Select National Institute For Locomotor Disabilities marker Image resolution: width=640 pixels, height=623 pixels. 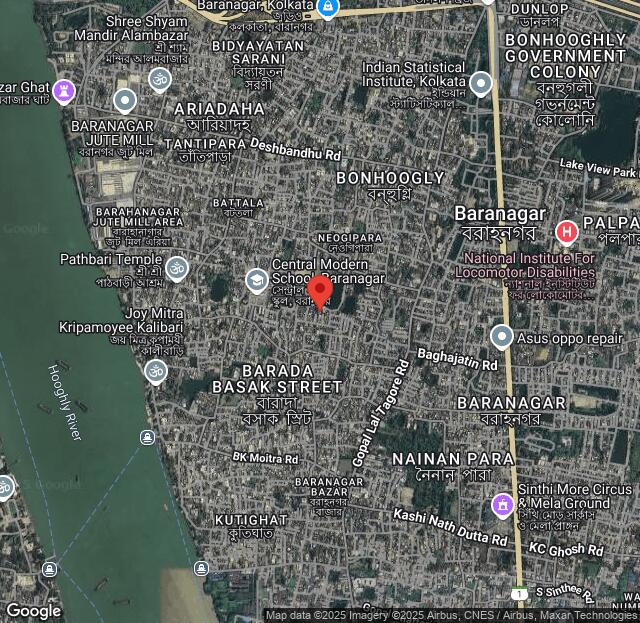567,233
